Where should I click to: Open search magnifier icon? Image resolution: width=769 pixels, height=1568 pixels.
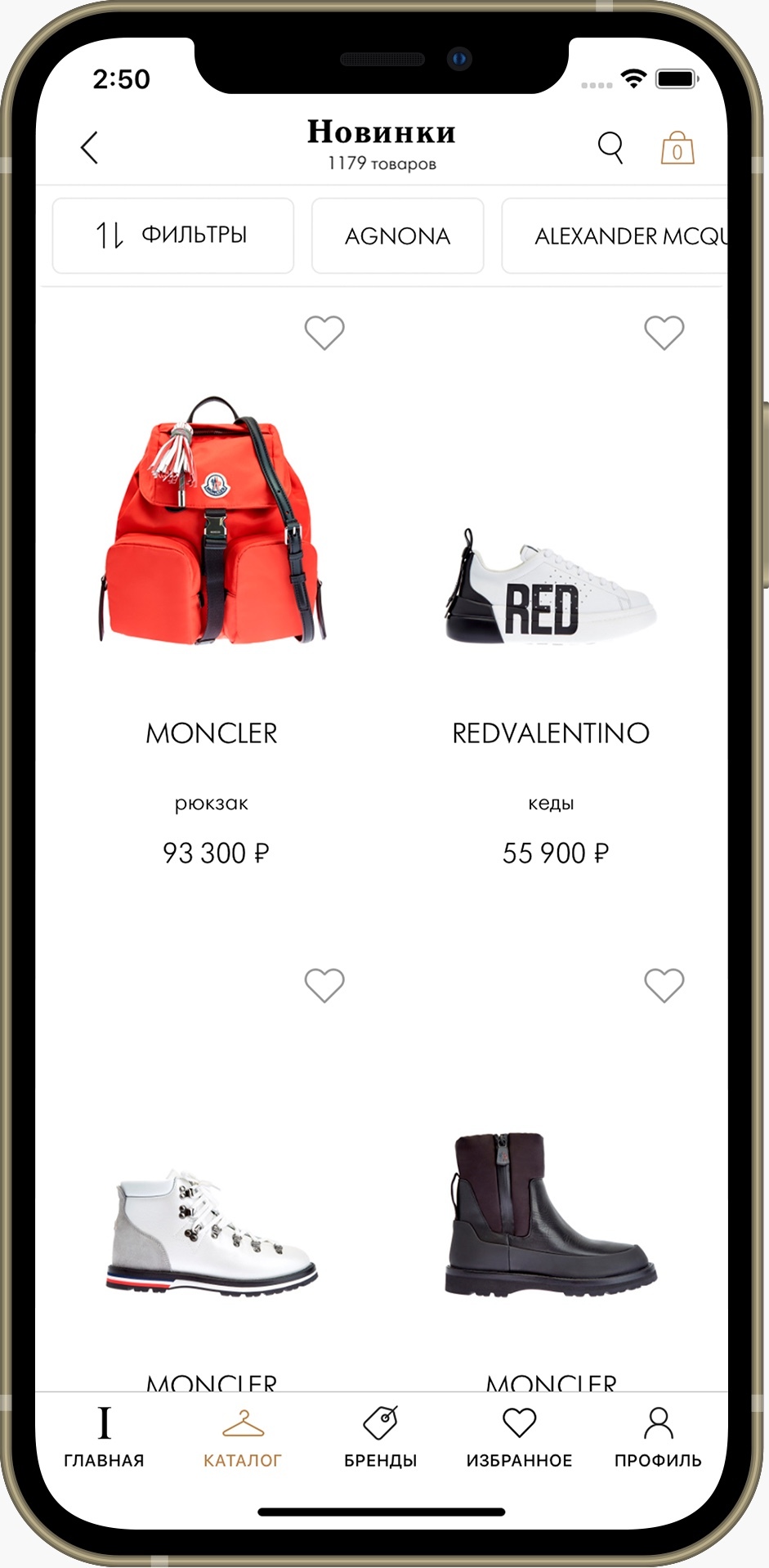tap(610, 148)
